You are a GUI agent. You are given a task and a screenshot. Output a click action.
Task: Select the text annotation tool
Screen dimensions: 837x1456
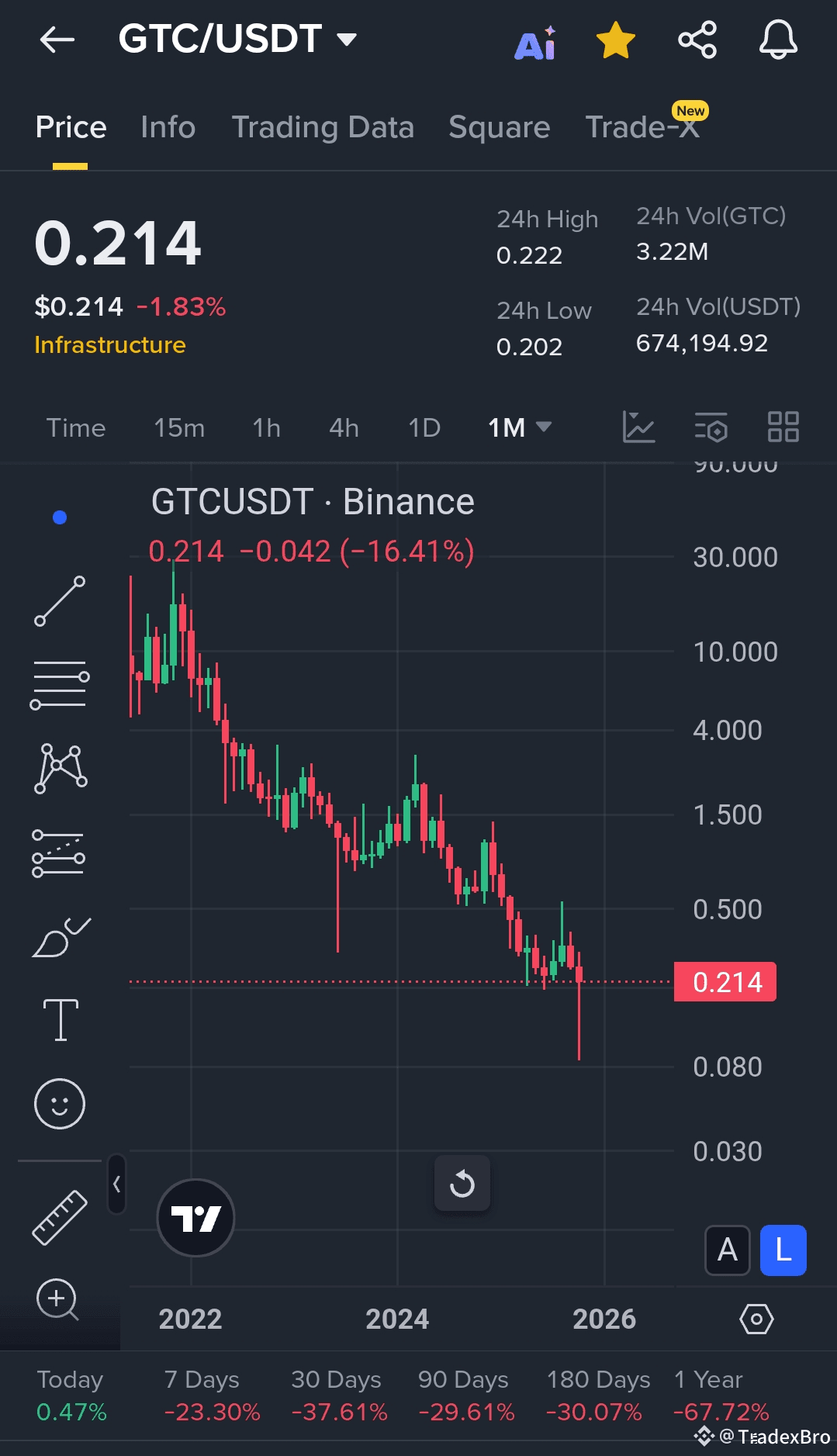[x=61, y=1019]
